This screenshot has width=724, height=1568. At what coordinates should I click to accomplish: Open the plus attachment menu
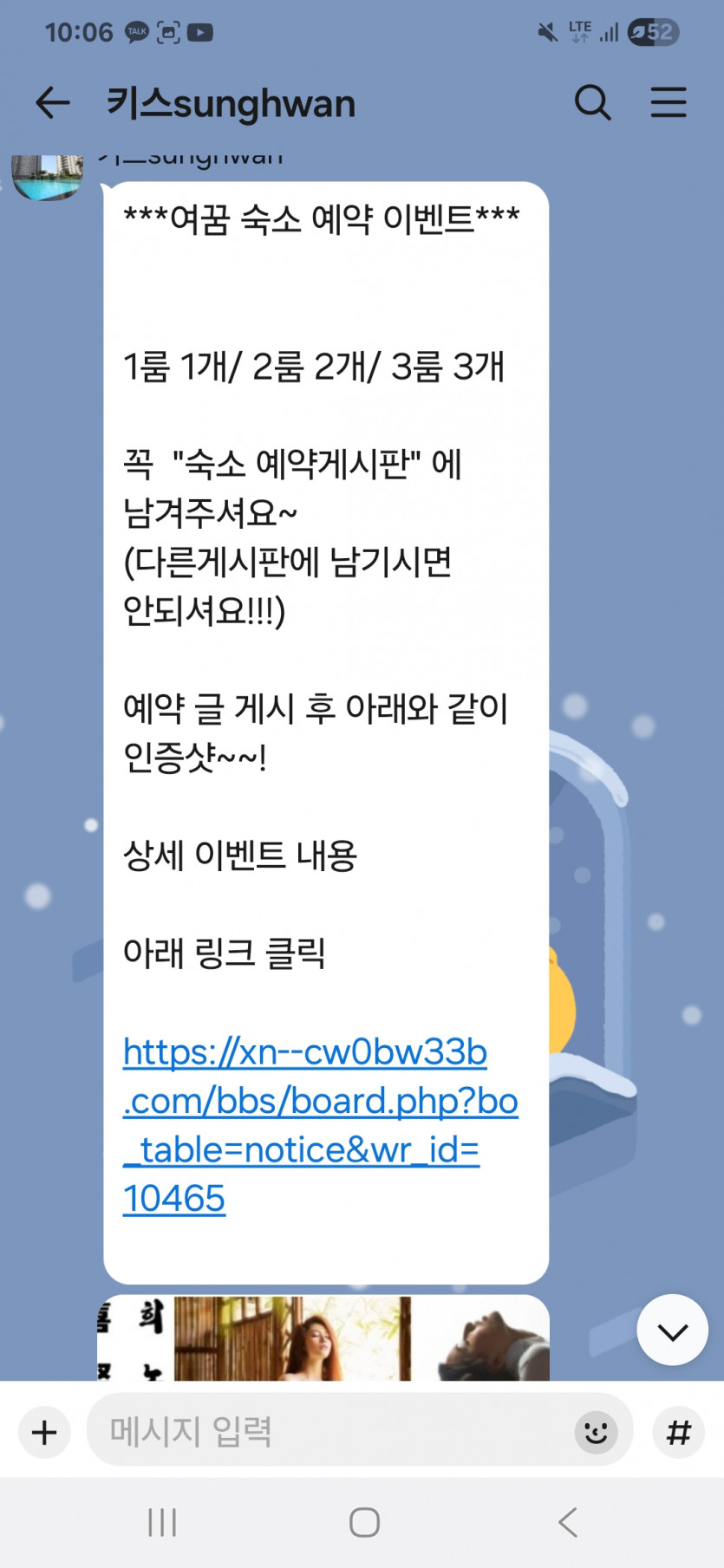[44, 1432]
